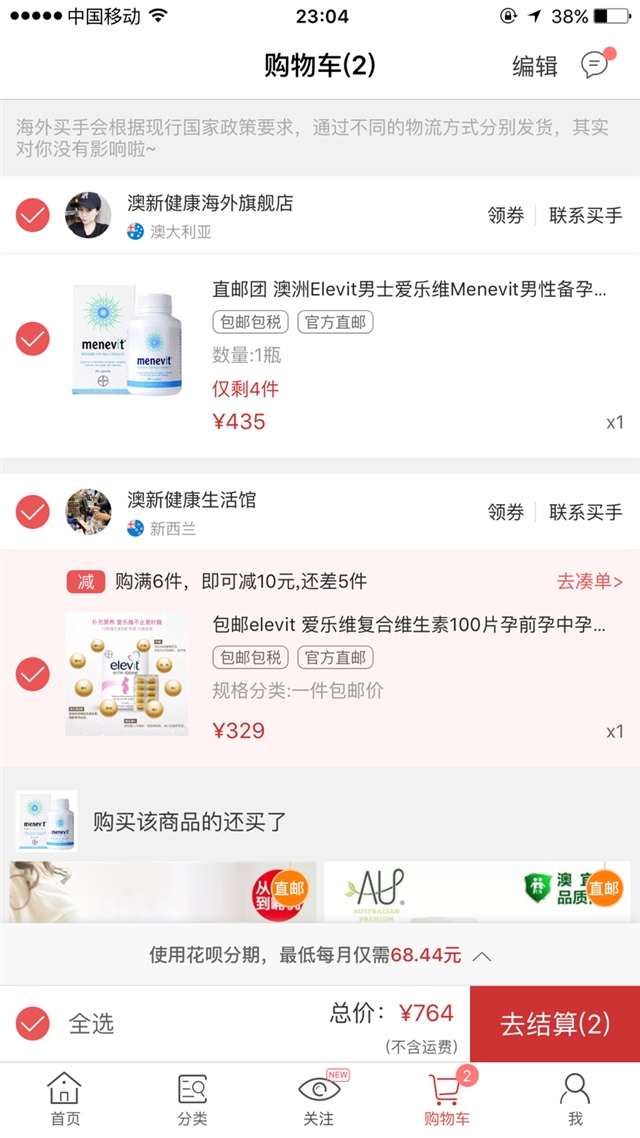
Task: Switch to the 首页 tab
Action: (65, 1098)
